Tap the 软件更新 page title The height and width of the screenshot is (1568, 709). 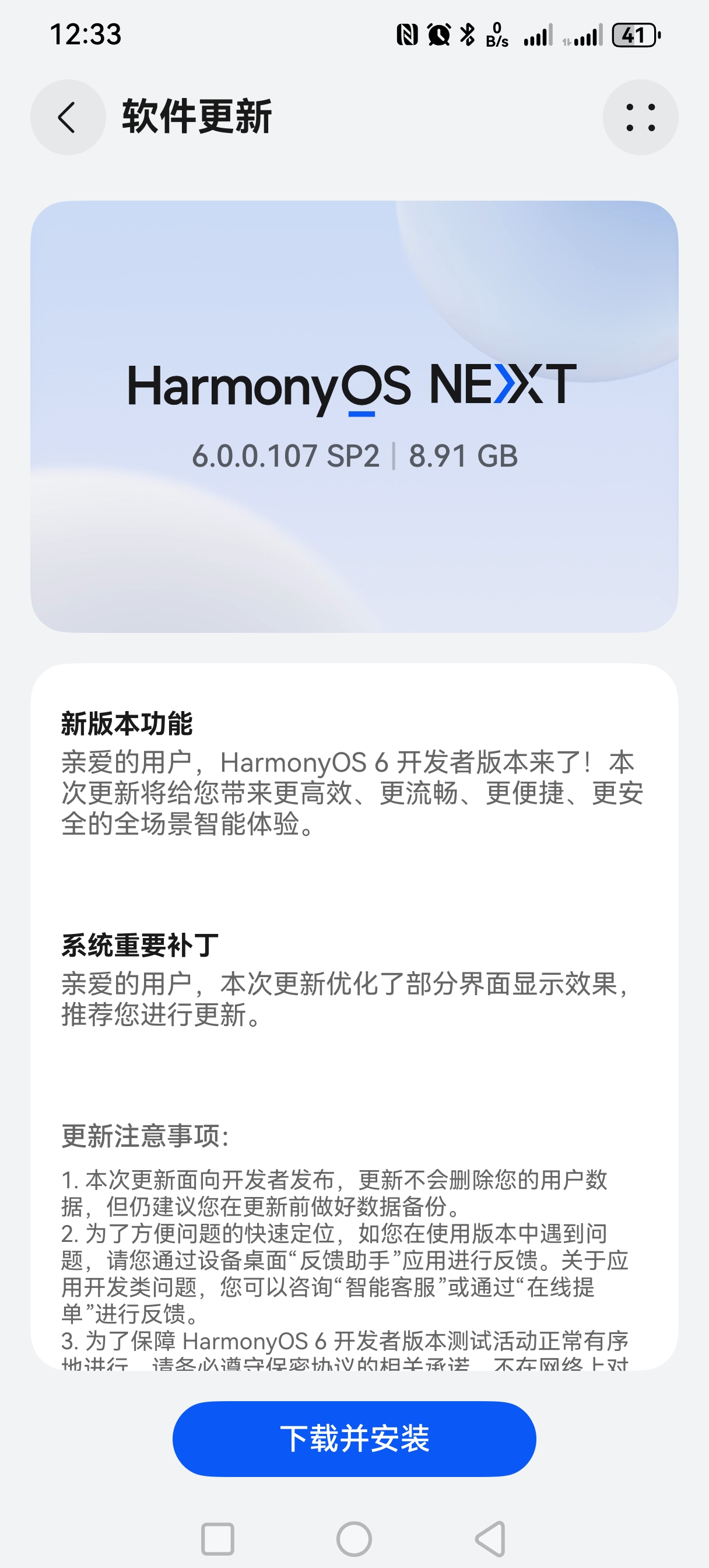coord(196,117)
